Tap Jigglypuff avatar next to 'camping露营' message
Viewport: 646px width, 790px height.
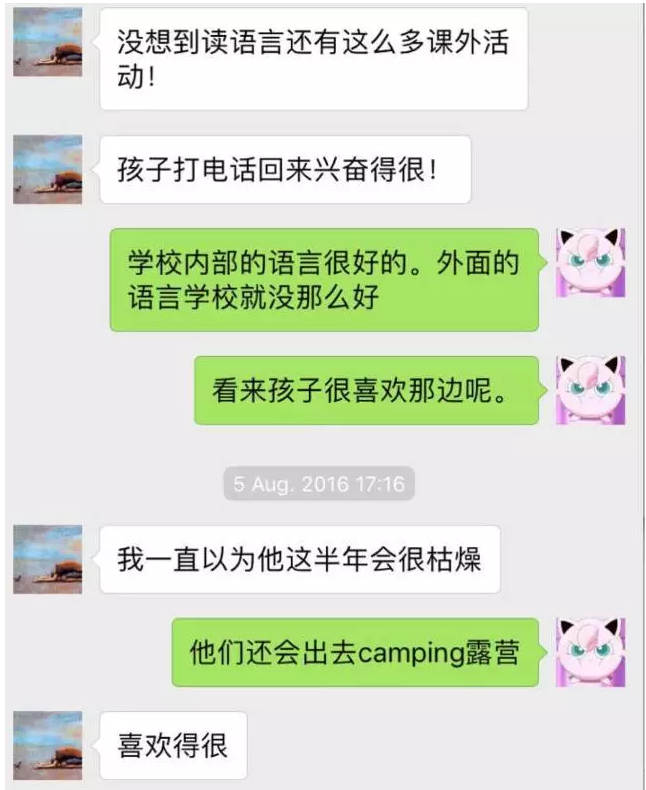coord(591,651)
